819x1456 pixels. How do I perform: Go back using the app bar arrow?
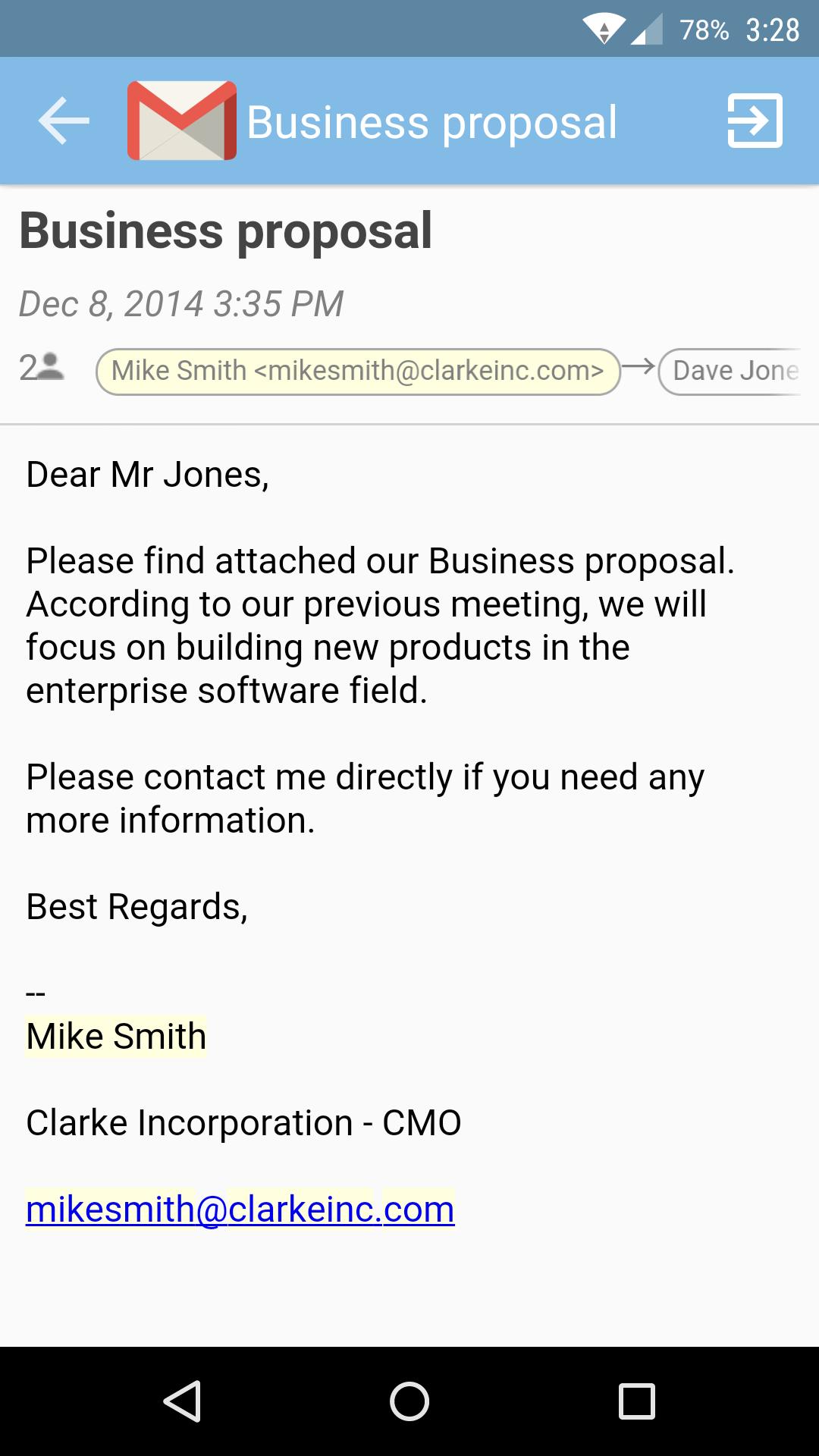point(64,121)
